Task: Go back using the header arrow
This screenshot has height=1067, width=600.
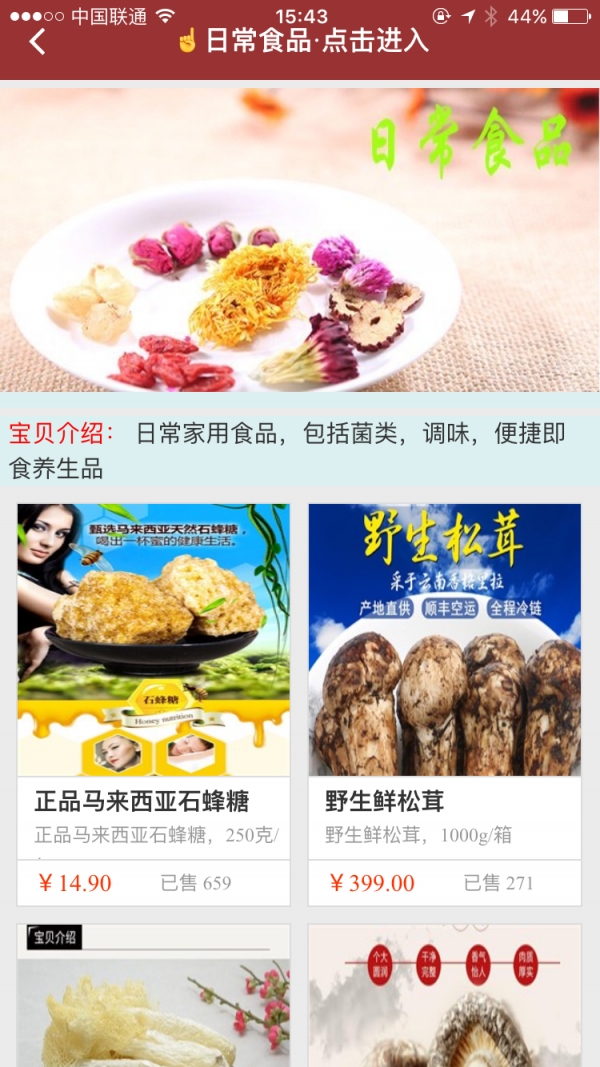Action: (37, 42)
